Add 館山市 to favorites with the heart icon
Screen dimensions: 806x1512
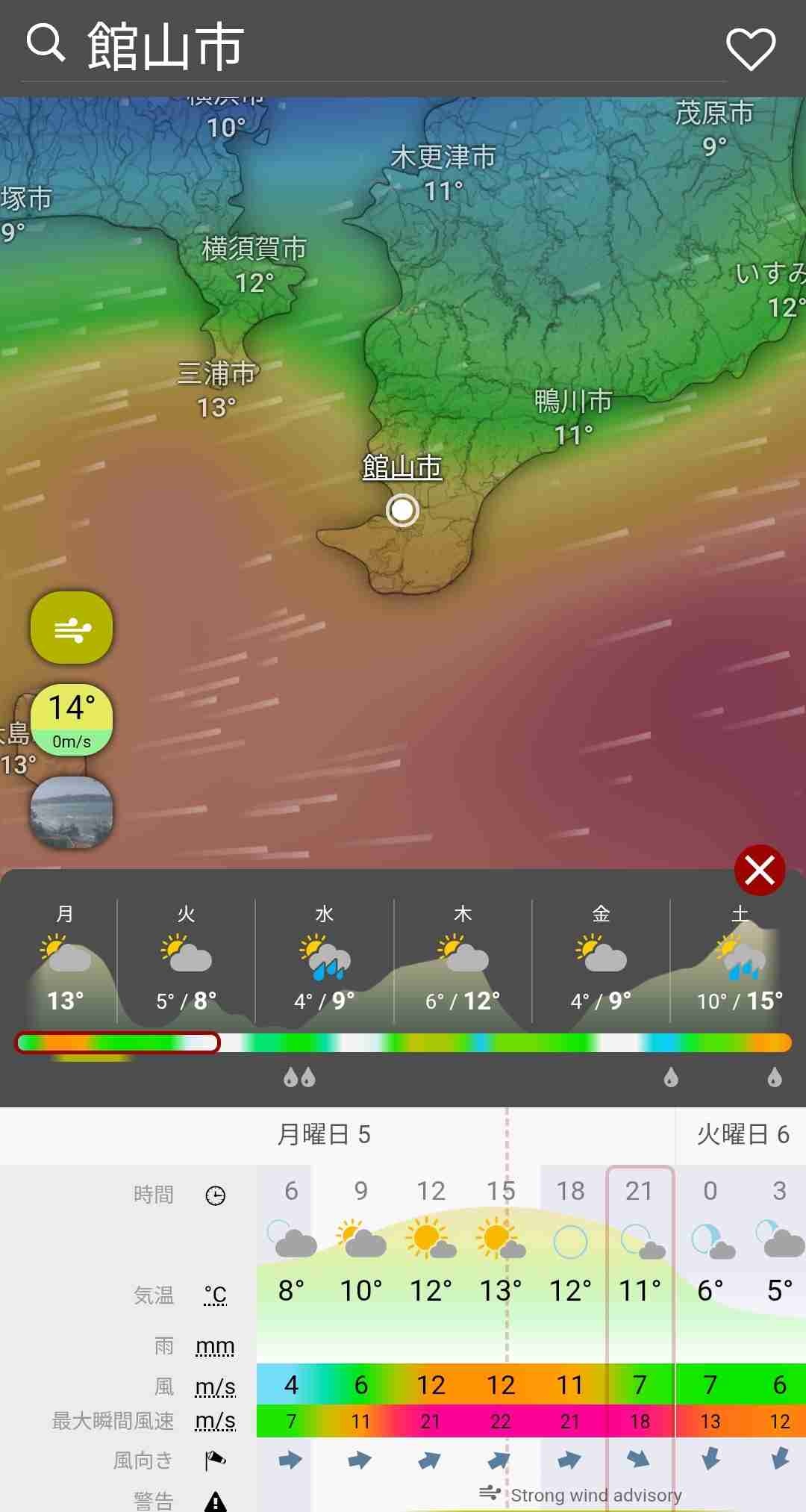point(751,49)
